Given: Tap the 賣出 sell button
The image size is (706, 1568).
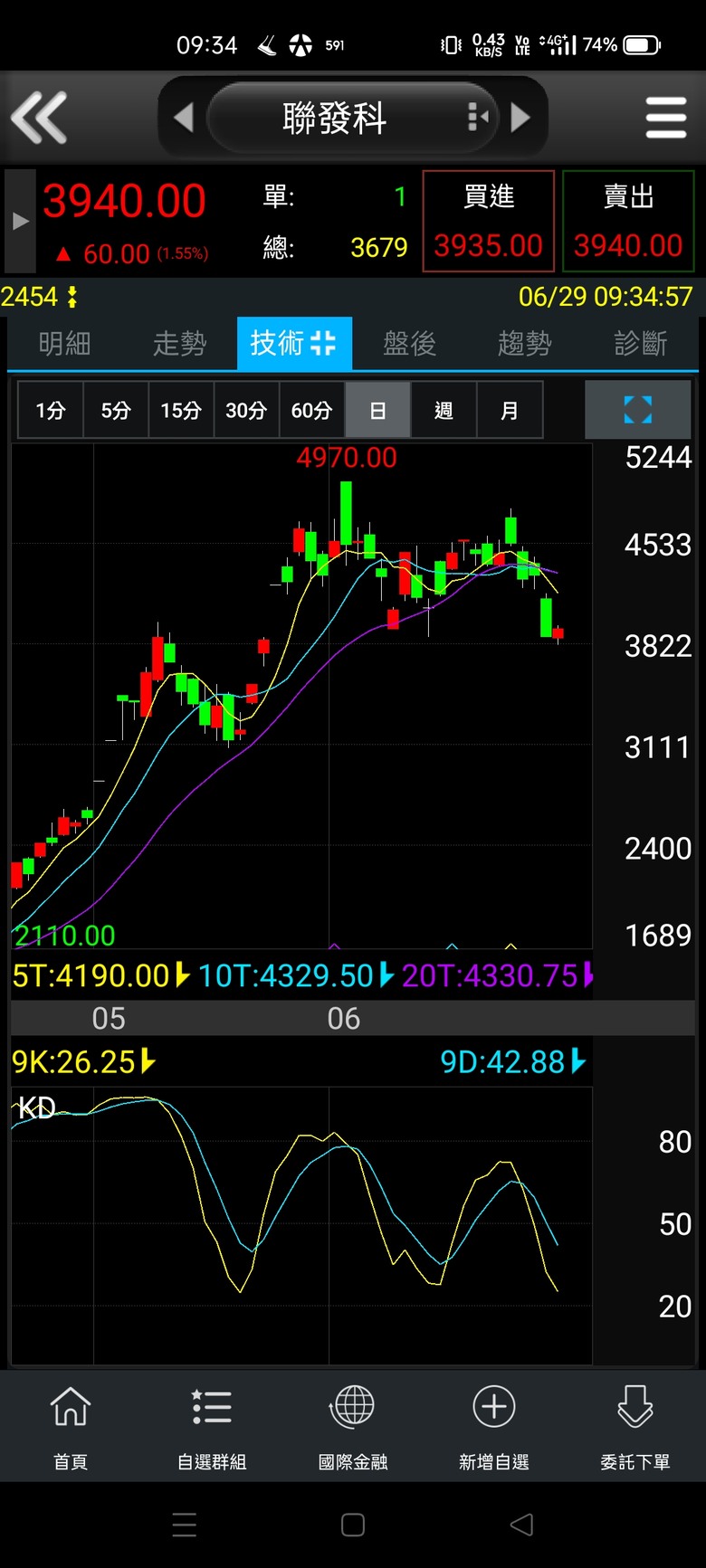Looking at the screenshot, I should click(x=628, y=221).
